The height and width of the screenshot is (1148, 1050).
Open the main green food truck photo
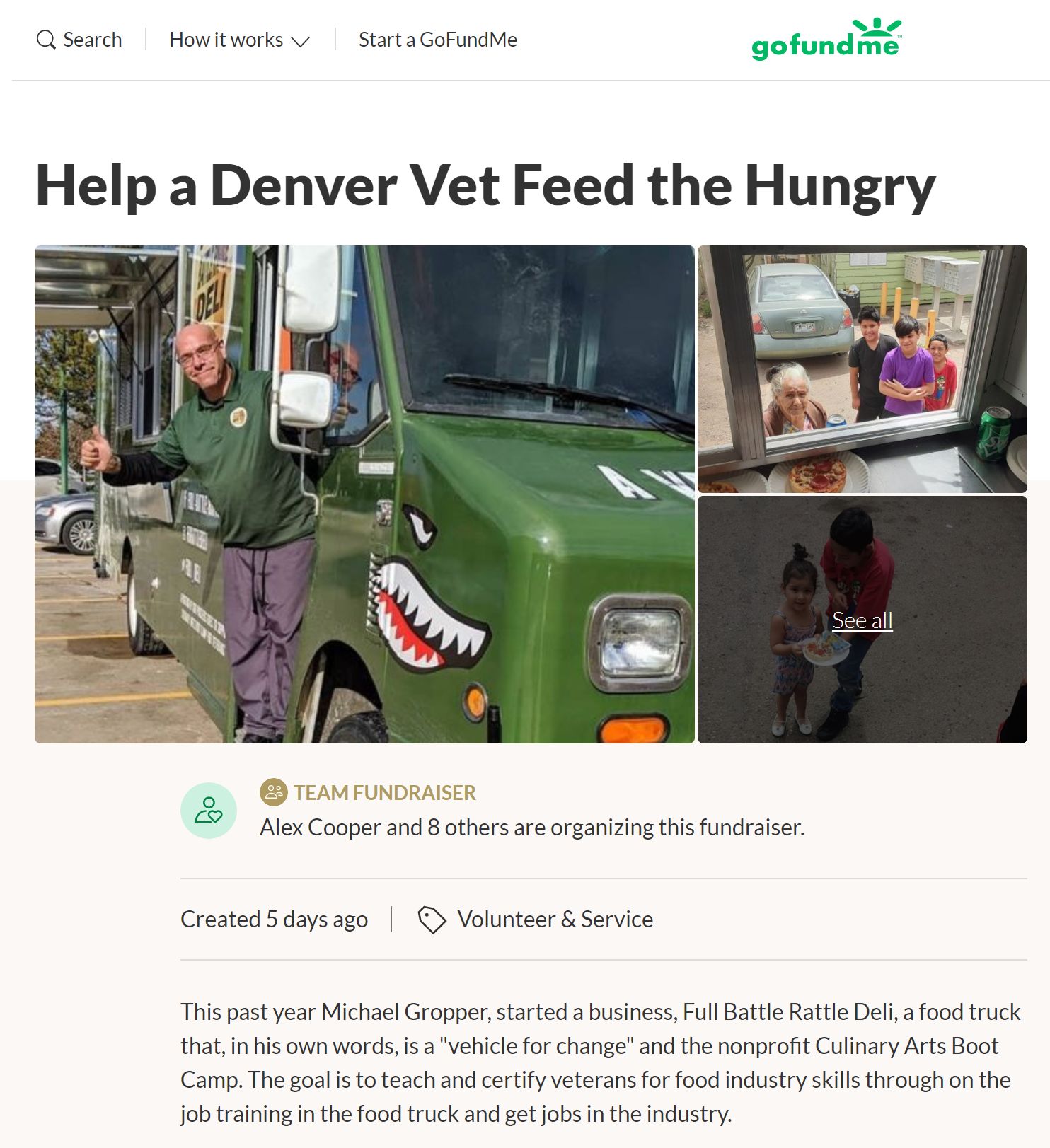pos(364,494)
